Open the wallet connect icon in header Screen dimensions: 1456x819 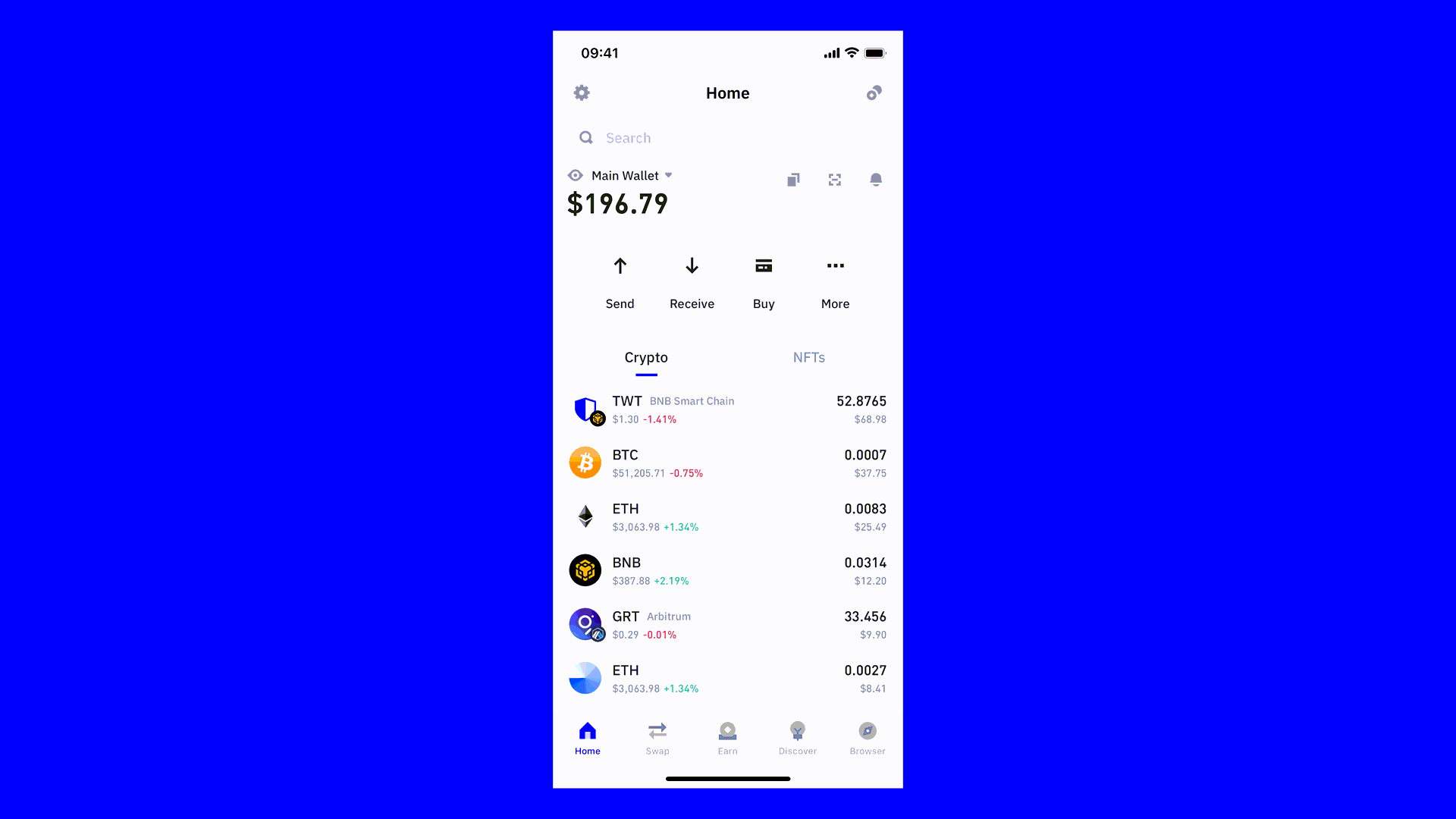coord(874,93)
